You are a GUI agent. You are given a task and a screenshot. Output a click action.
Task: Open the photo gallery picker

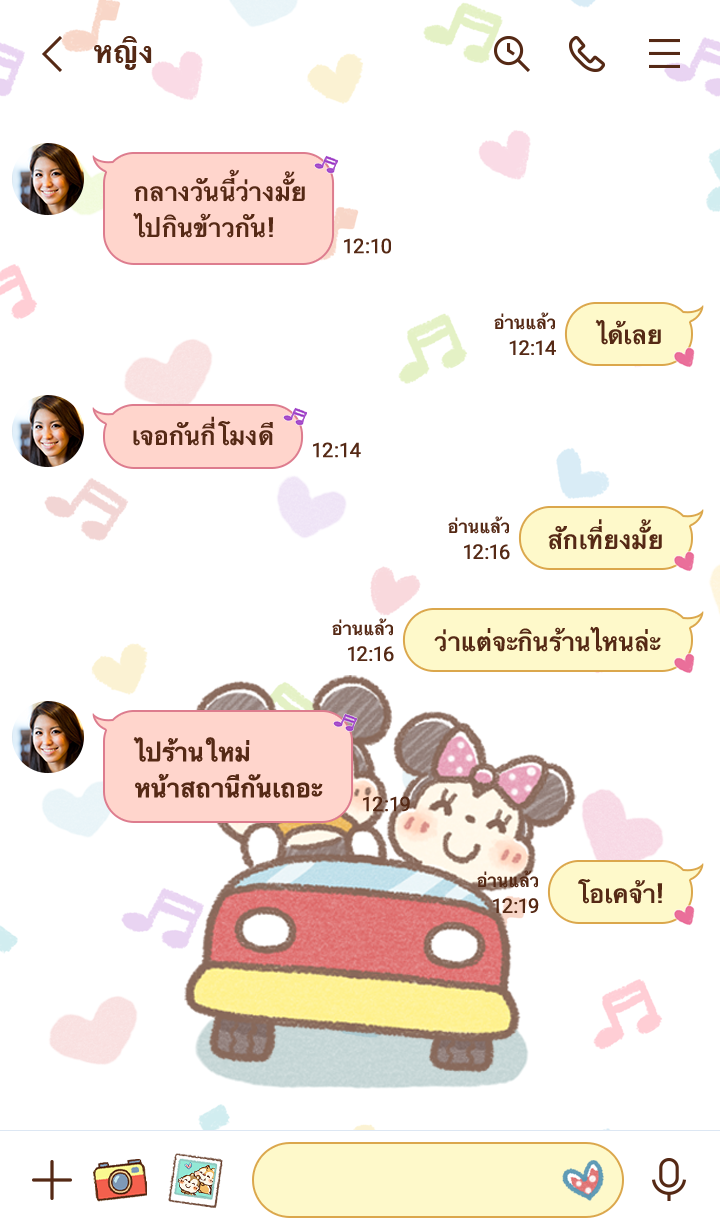(x=195, y=1181)
